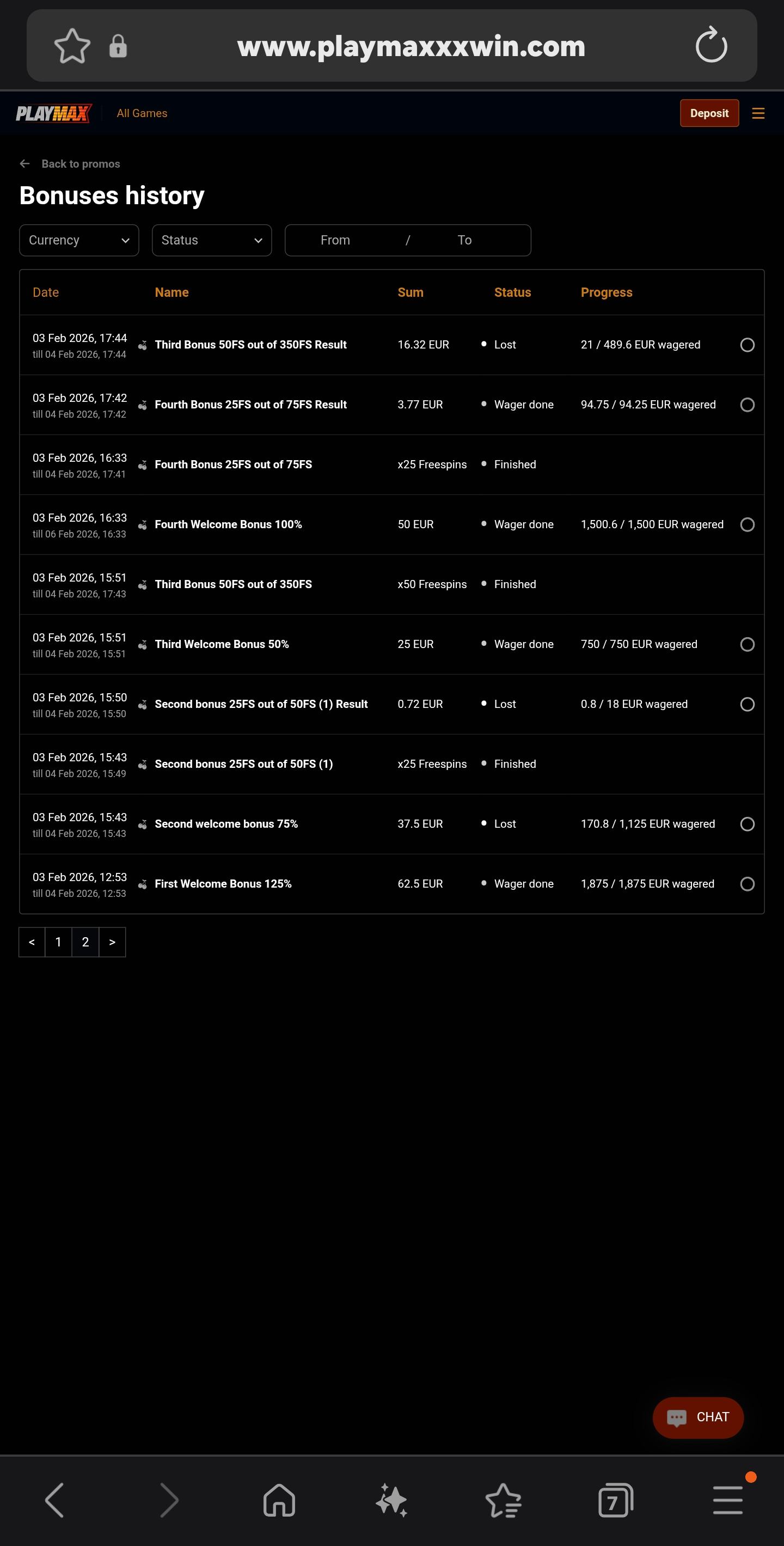This screenshot has width=784, height=1546.
Task: Select the To date field
Action: (464, 240)
